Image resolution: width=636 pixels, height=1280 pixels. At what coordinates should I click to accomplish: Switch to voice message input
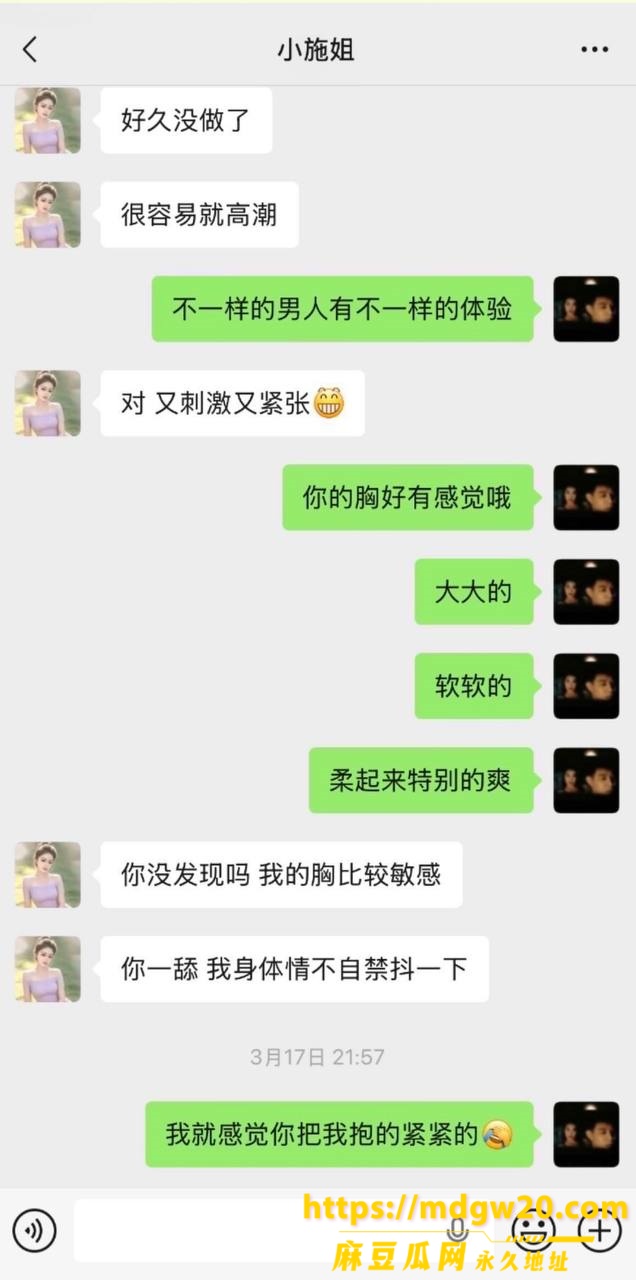[34, 1229]
